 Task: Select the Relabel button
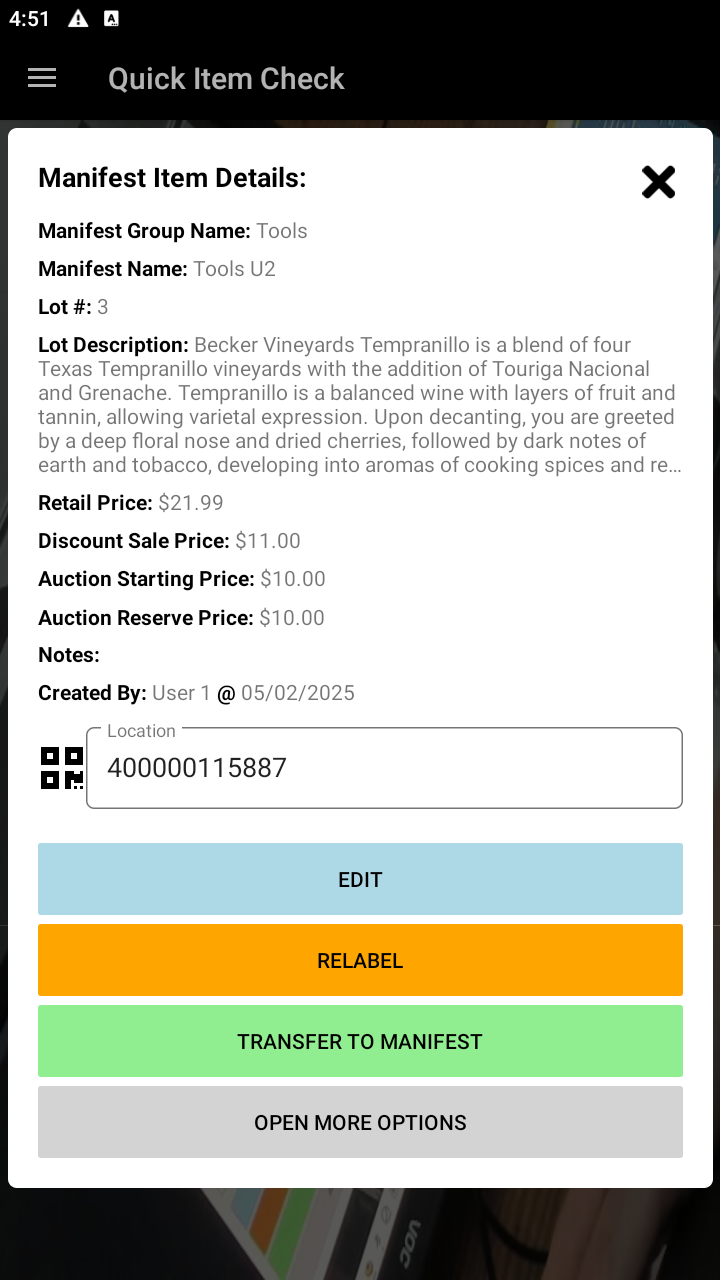tap(360, 960)
